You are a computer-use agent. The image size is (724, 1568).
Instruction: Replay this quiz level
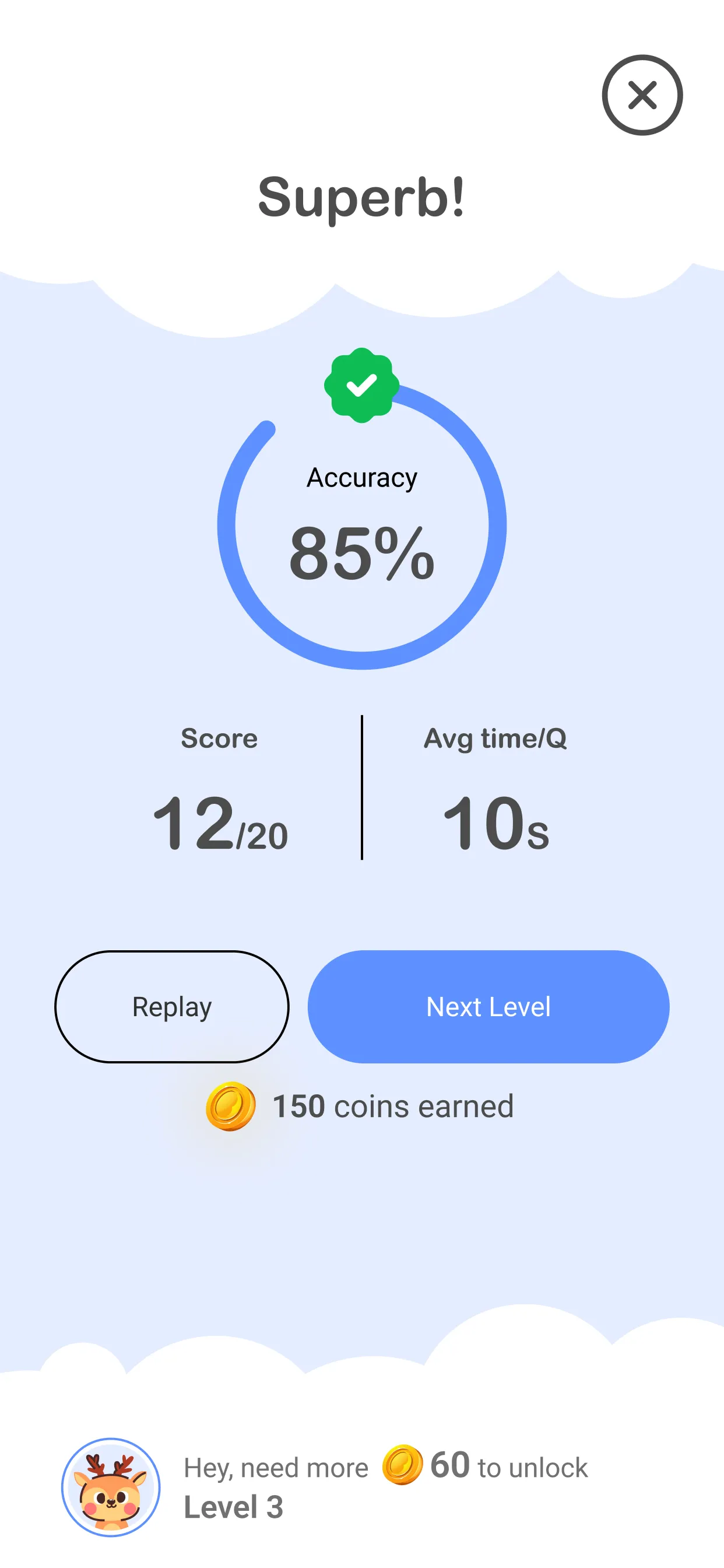[x=171, y=1007]
